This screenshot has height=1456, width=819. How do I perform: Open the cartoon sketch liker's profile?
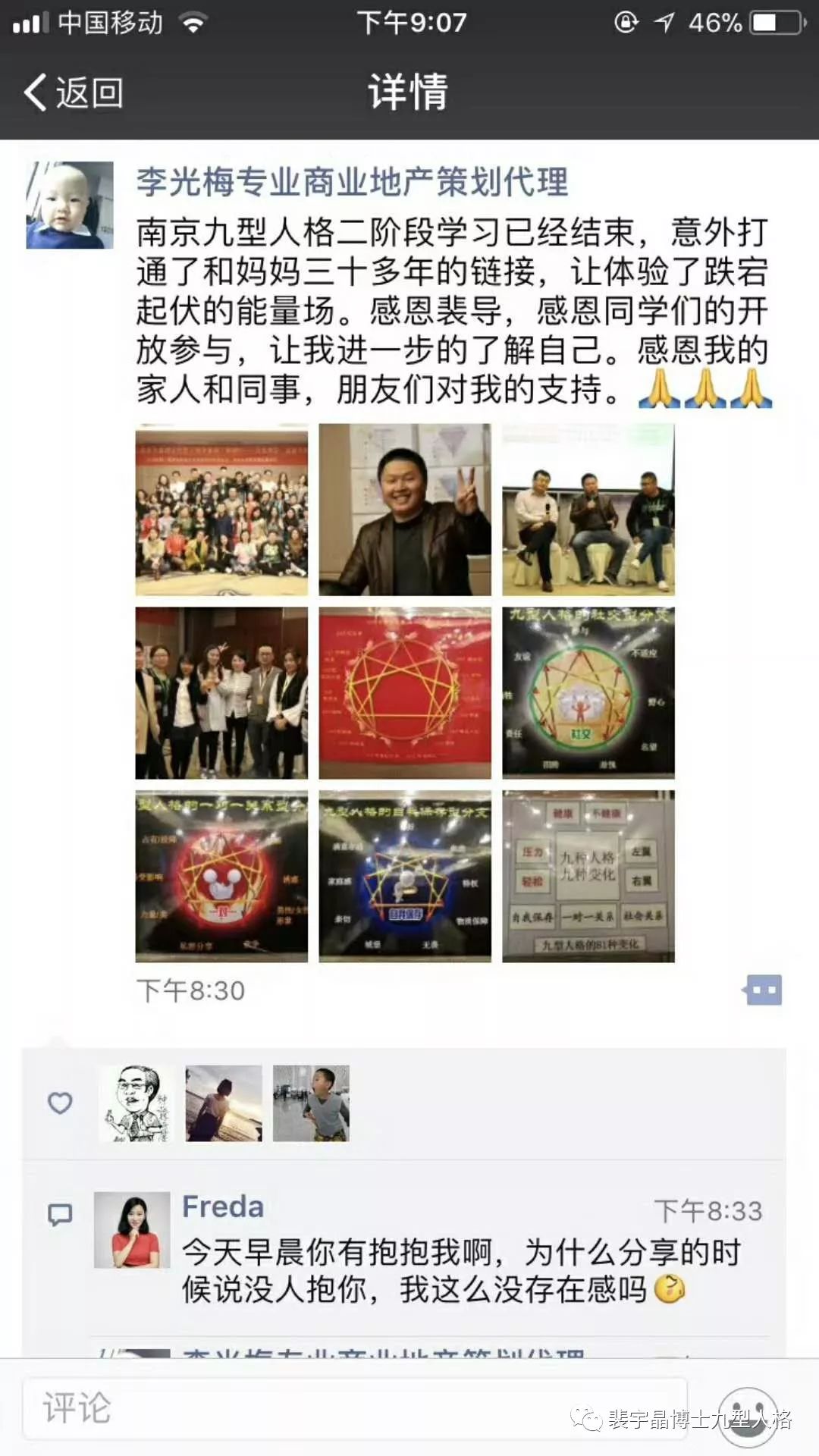click(136, 1103)
